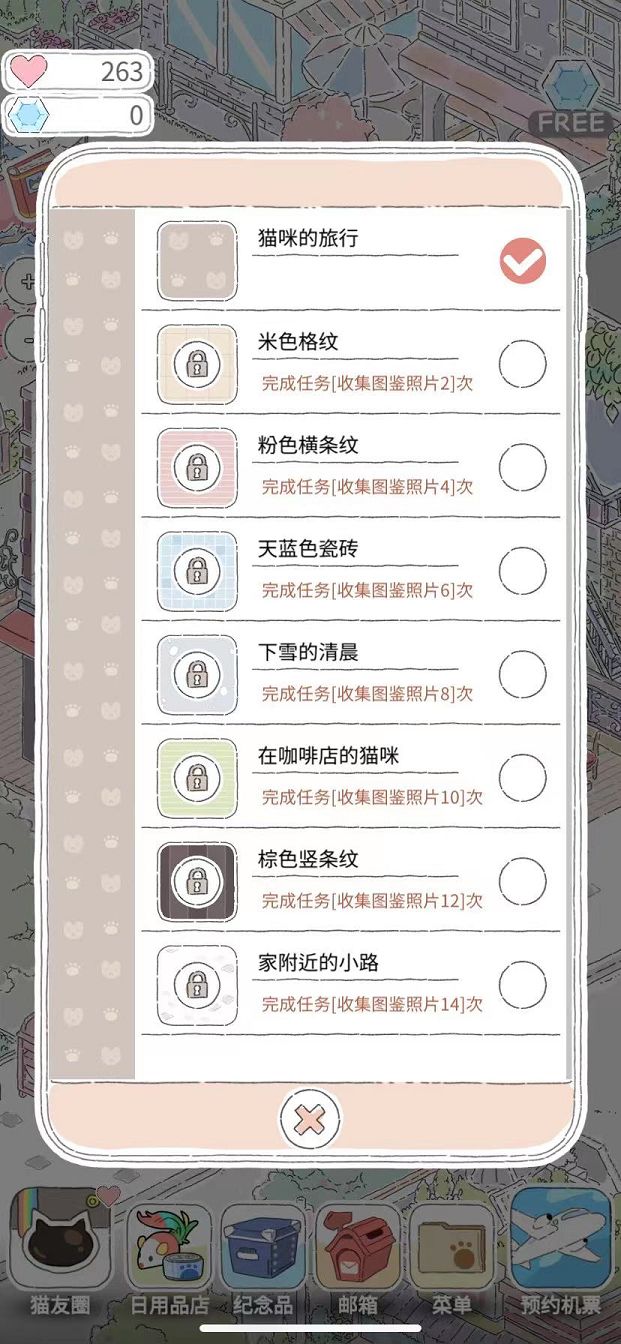
Task: Tap 预约机票 to book a ticket
Action: 561,1250
